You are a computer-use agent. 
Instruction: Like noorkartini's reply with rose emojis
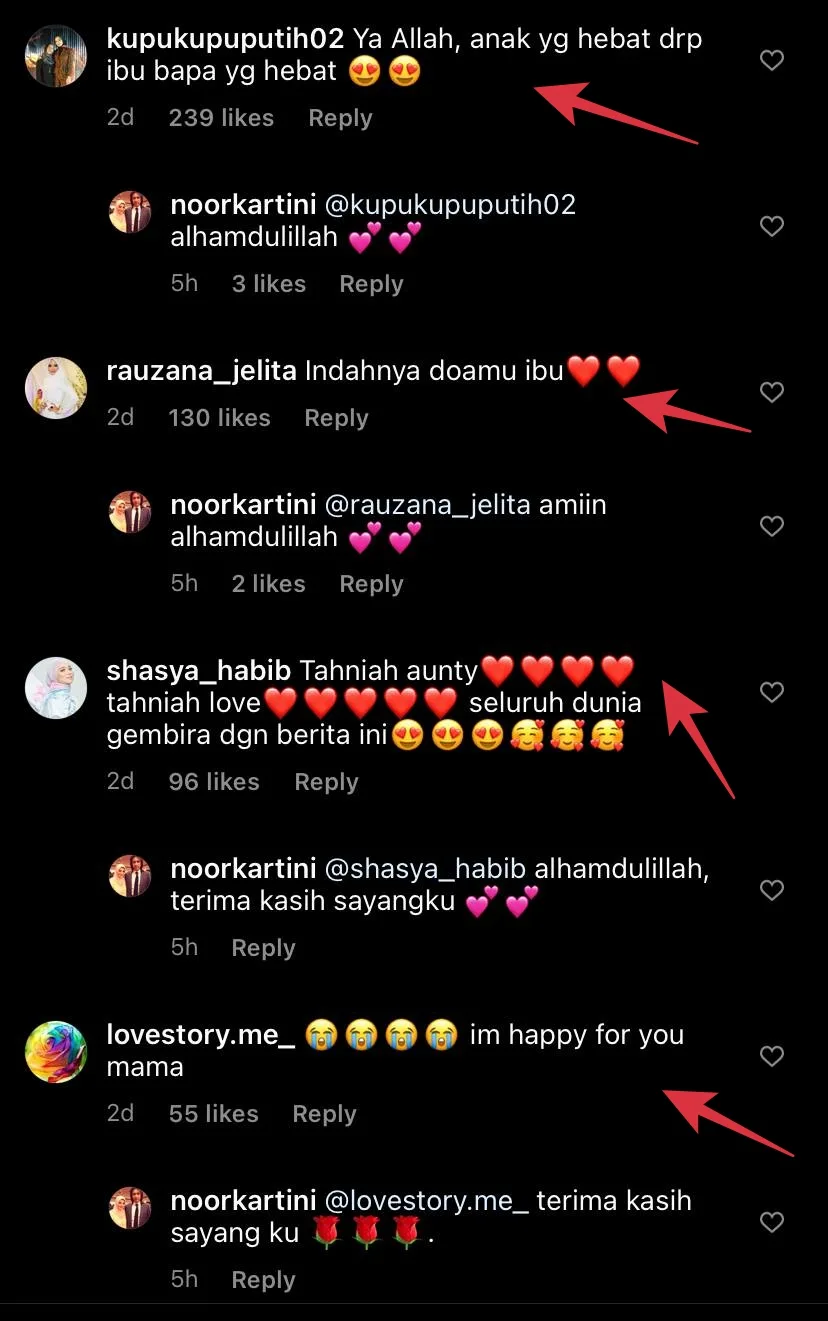771,1221
